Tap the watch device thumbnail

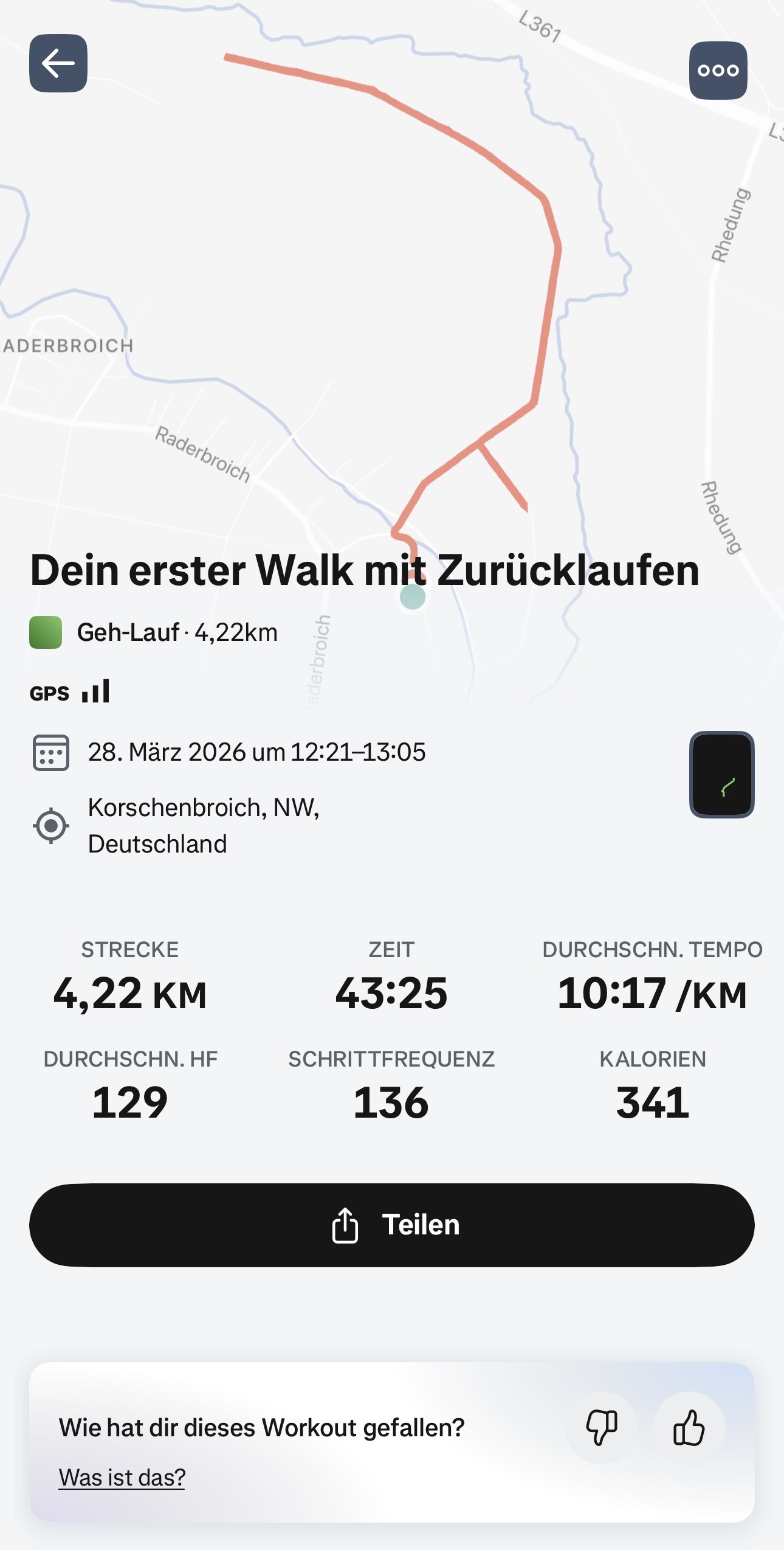pos(721,775)
